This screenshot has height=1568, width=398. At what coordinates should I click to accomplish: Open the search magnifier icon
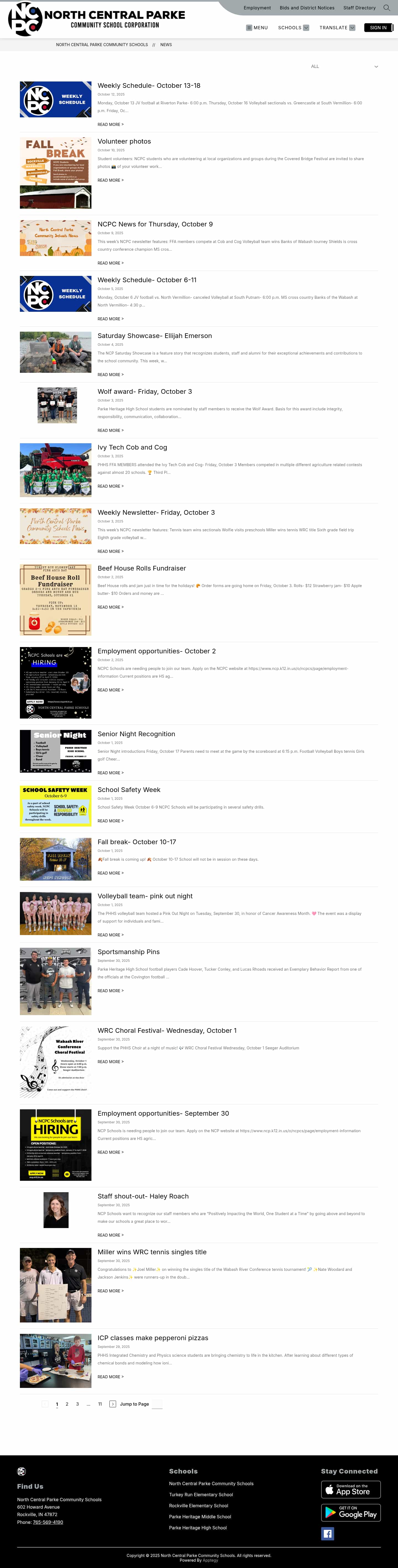[x=386, y=8]
